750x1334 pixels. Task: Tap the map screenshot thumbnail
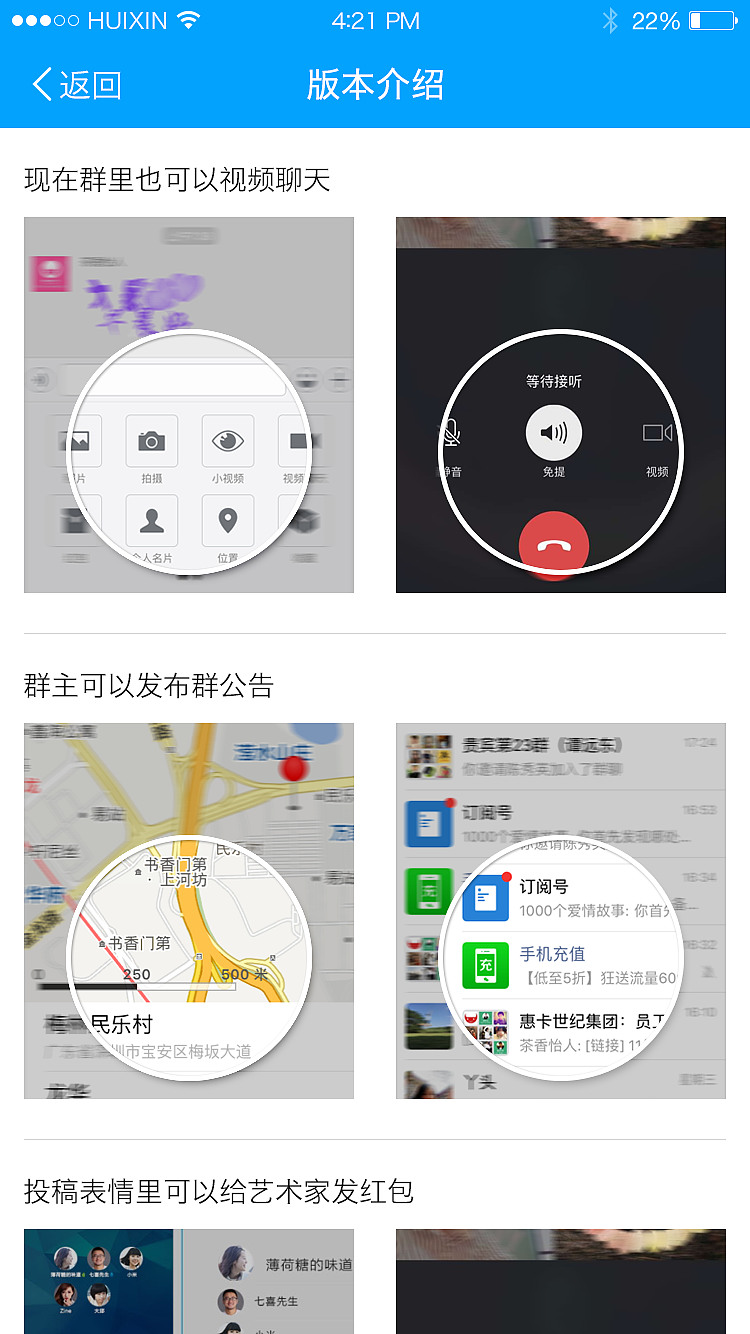tap(189, 908)
